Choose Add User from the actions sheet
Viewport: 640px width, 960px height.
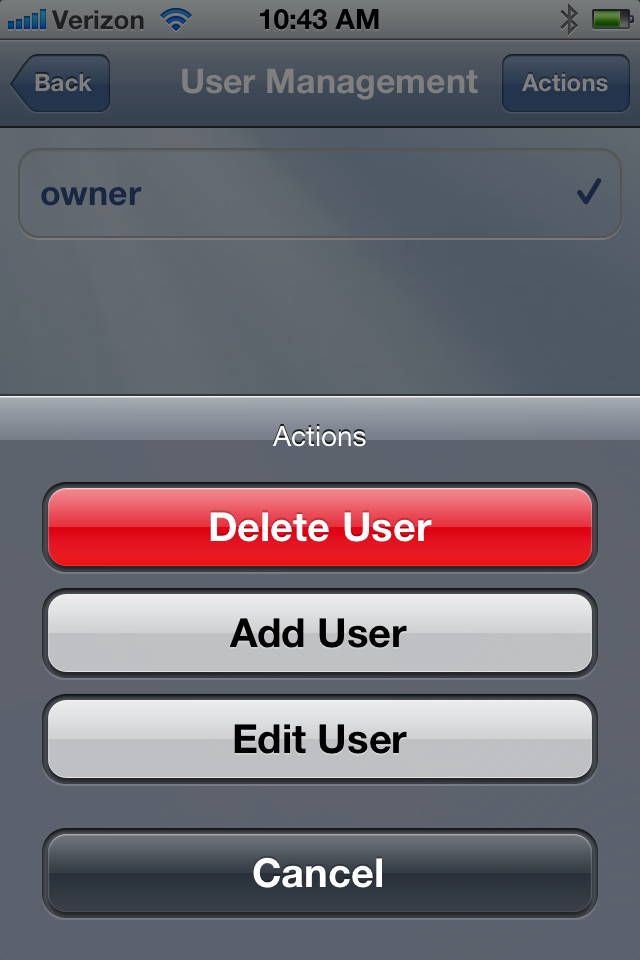pos(320,633)
